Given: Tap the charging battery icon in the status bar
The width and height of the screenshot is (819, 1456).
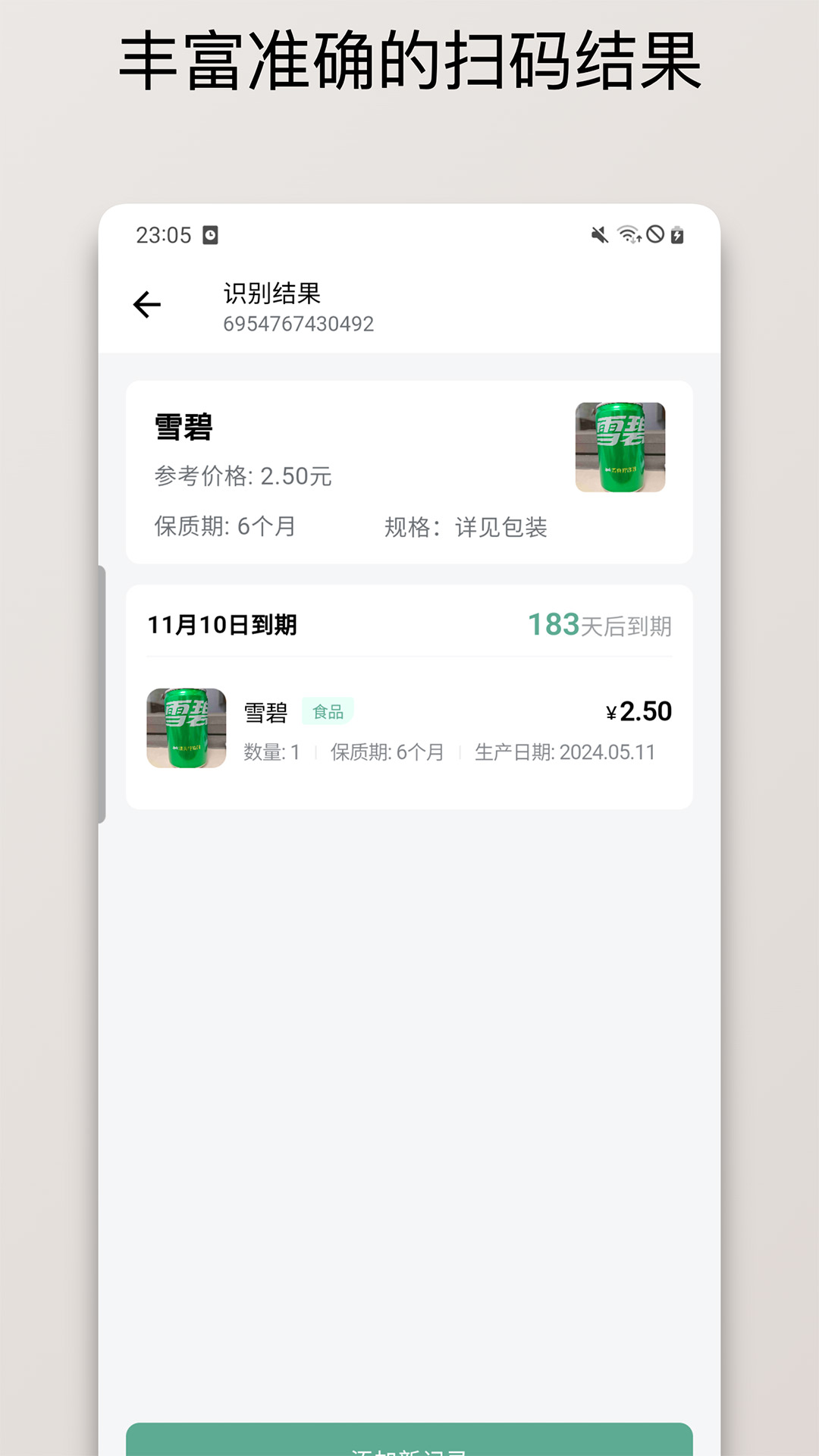Looking at the screenshot, I should 677,235.
